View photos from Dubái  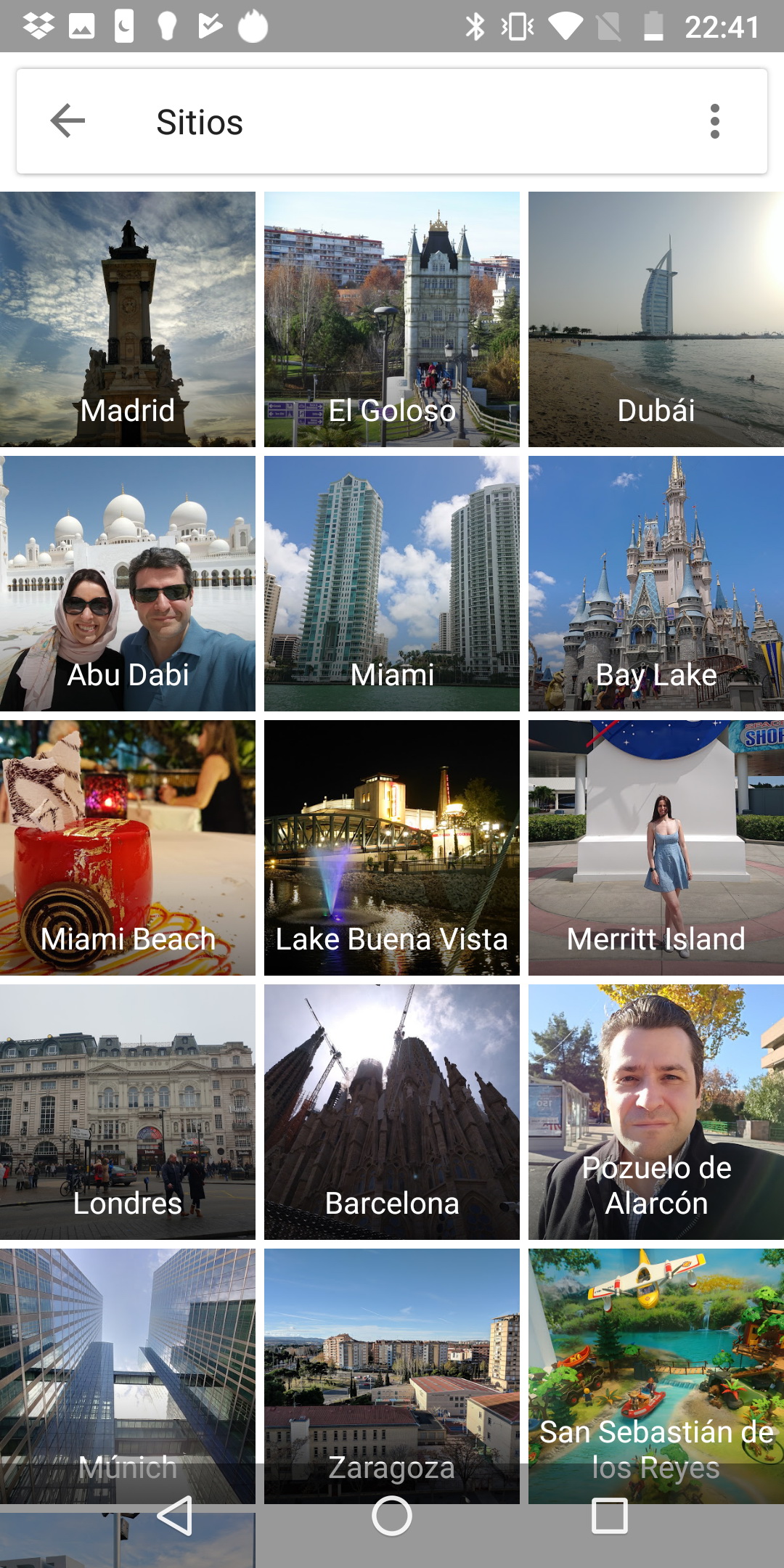(x=656, y=319)
